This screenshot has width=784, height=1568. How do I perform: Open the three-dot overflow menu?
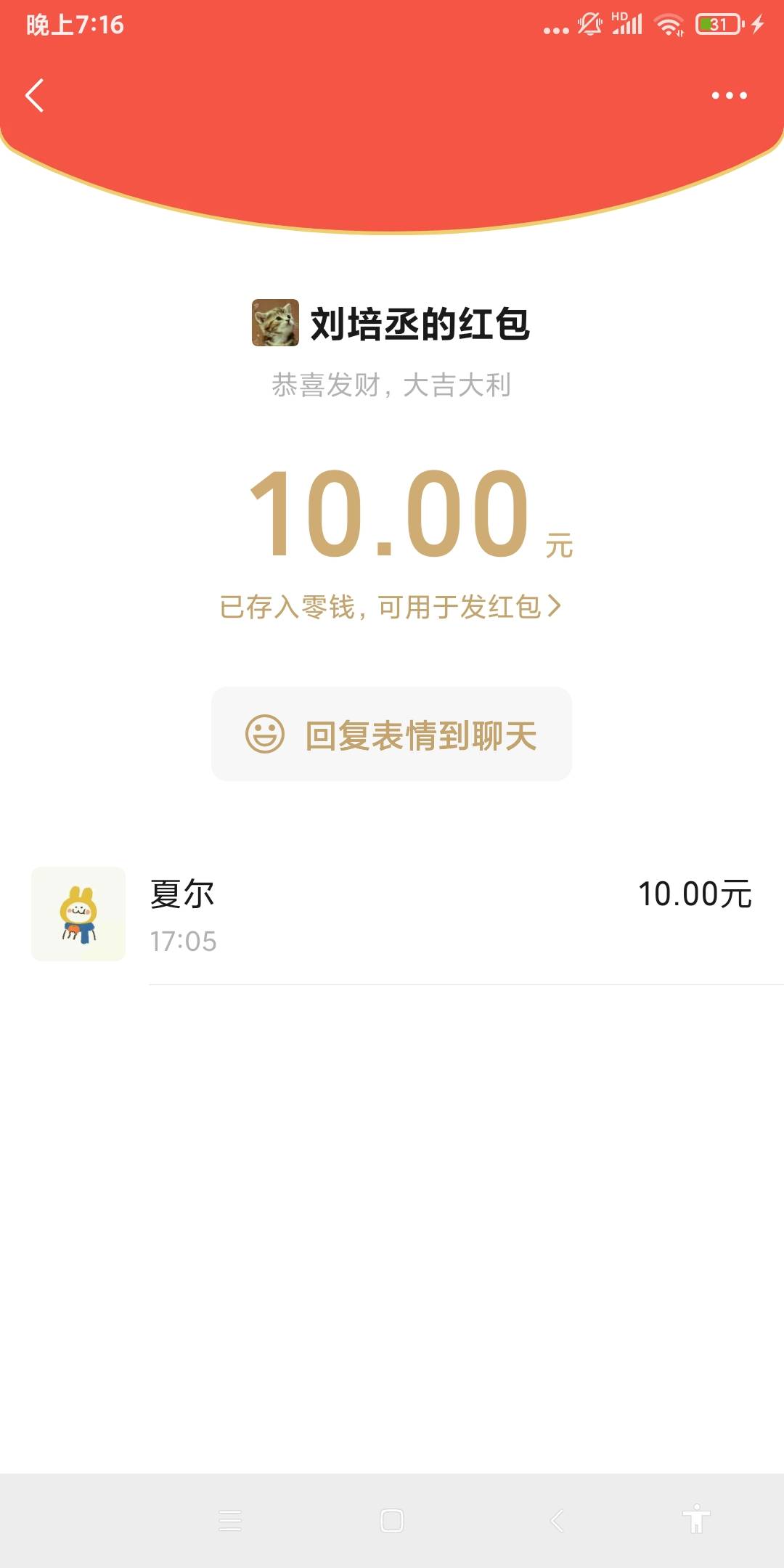[729, 96]
